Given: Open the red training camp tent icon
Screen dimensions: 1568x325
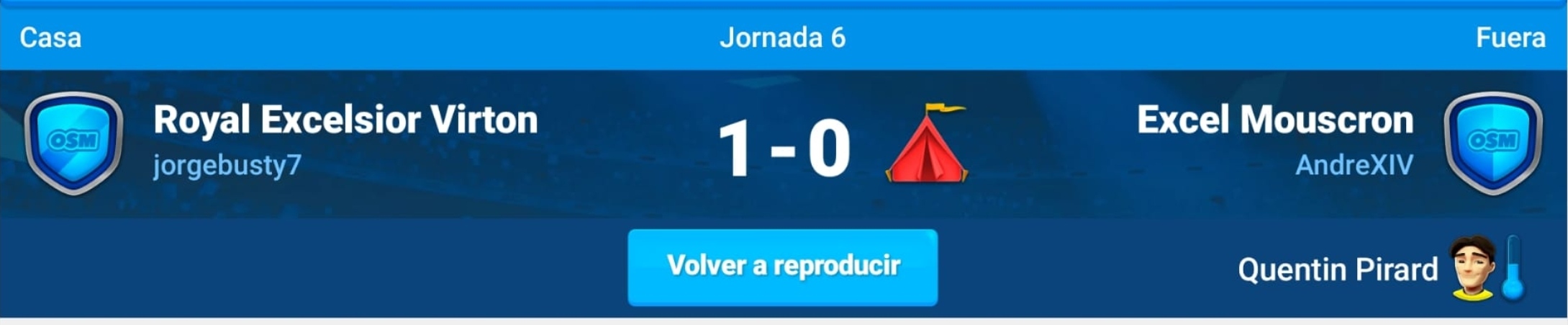Looking at the screenshot, I should pyautogui.click(x=927, y=144).
